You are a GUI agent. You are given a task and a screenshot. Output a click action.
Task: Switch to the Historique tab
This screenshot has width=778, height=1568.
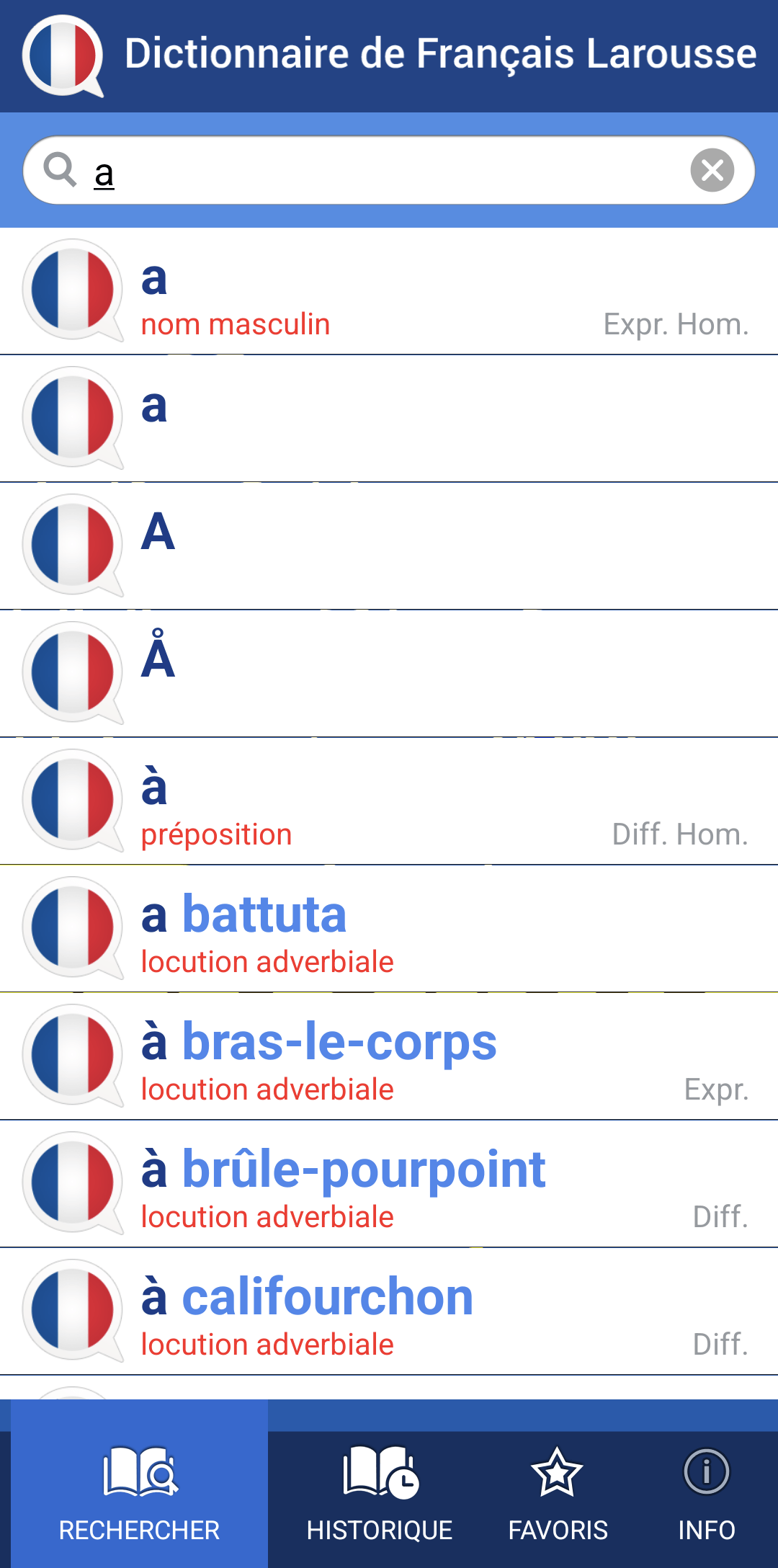pos(380,1492)
